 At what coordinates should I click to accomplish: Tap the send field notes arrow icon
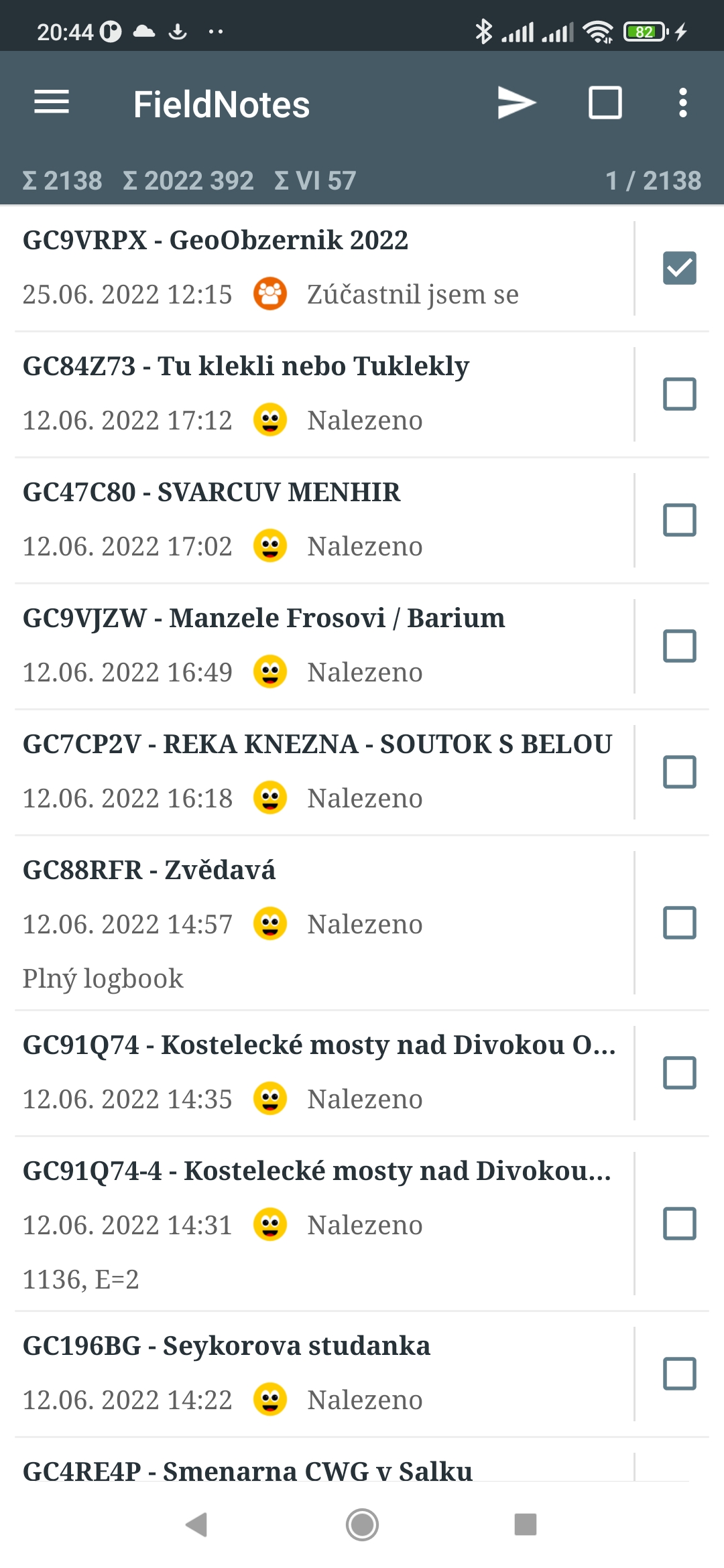[x=516, y=103]
